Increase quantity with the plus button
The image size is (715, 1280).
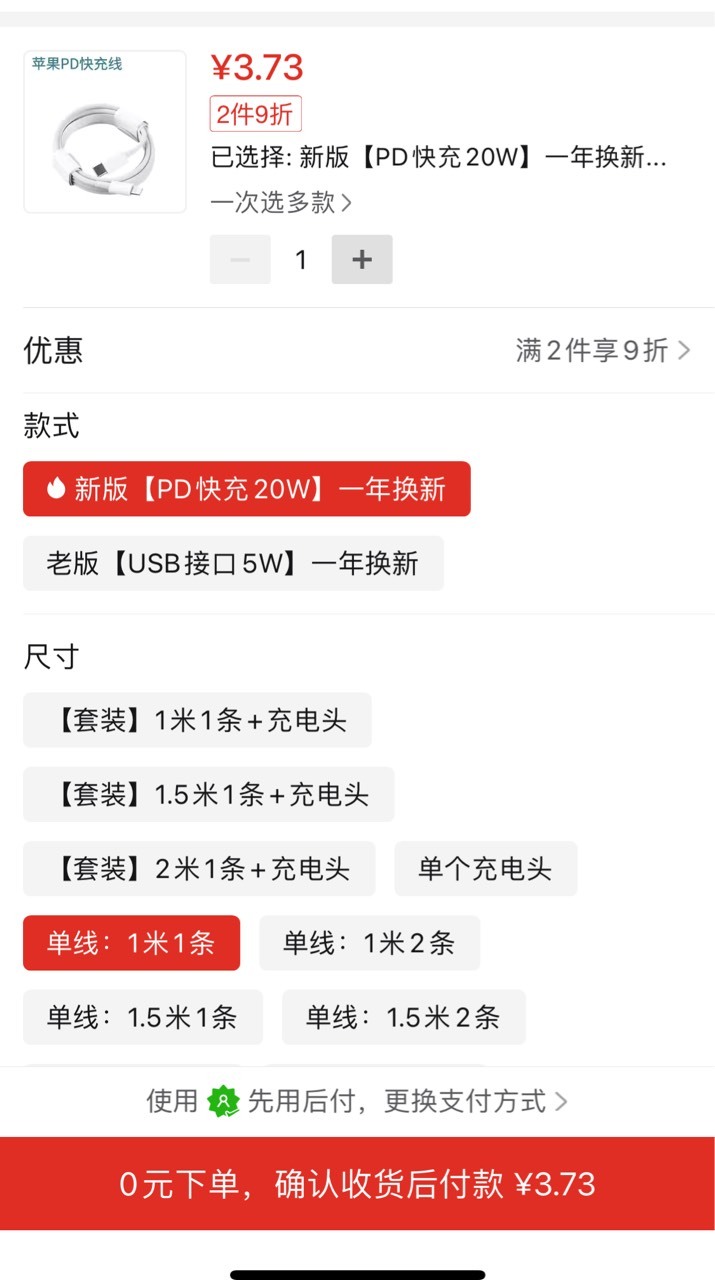point(362,260)
